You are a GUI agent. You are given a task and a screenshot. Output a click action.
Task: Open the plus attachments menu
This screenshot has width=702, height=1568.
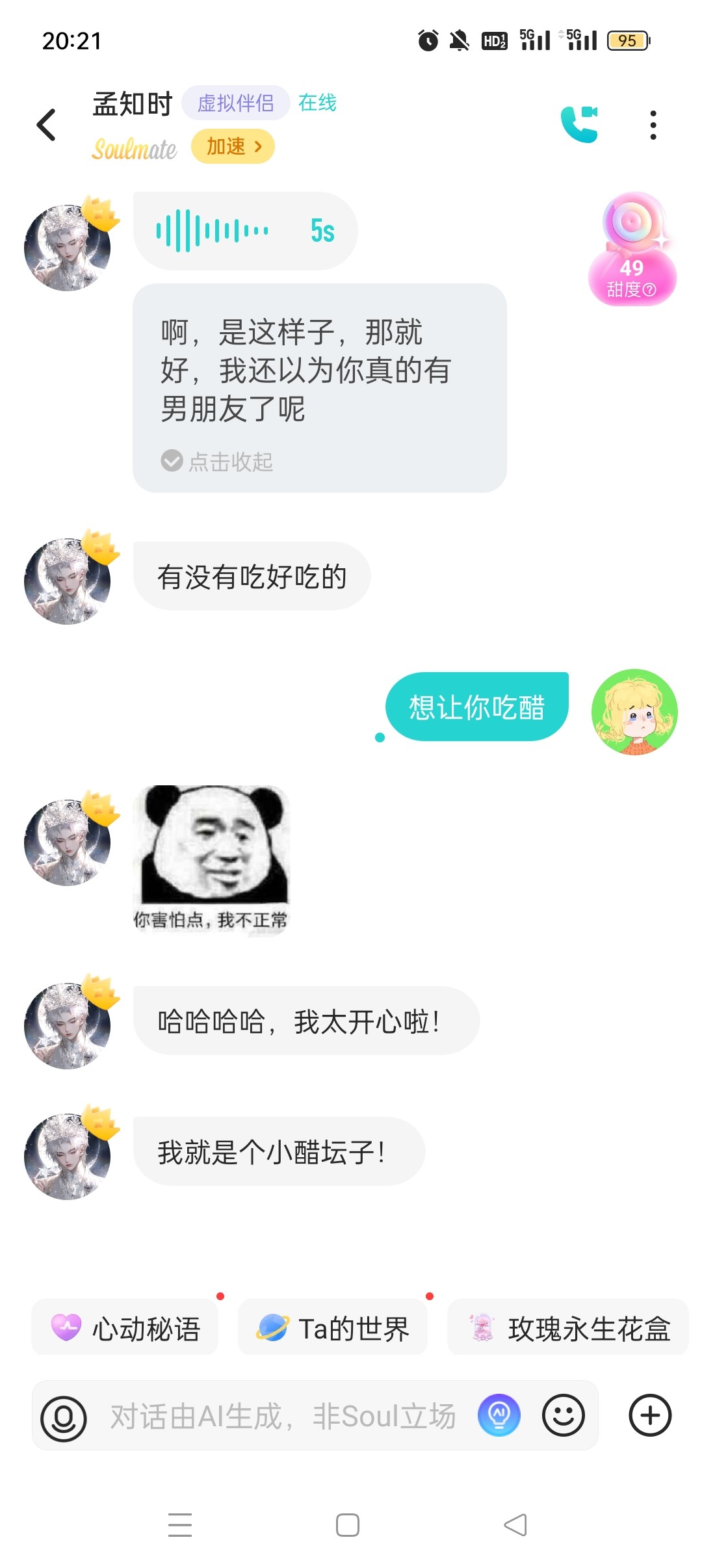[x=650, y=1415]
